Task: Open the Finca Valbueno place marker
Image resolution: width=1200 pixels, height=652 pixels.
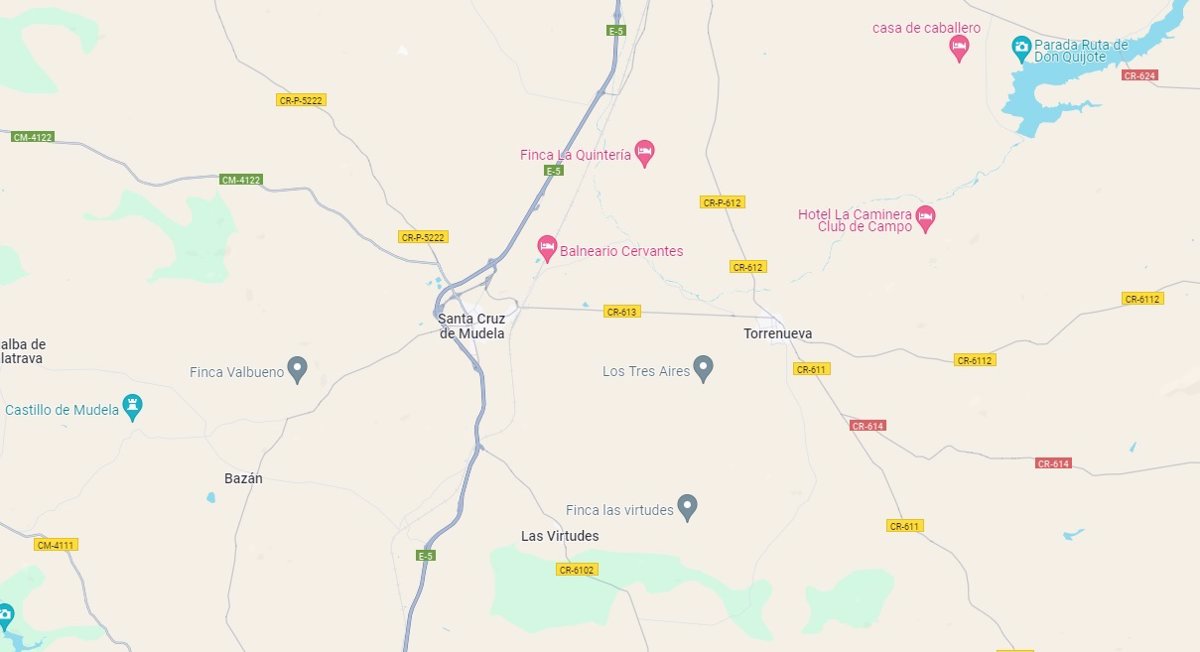Action: click(x=297, y=369)
